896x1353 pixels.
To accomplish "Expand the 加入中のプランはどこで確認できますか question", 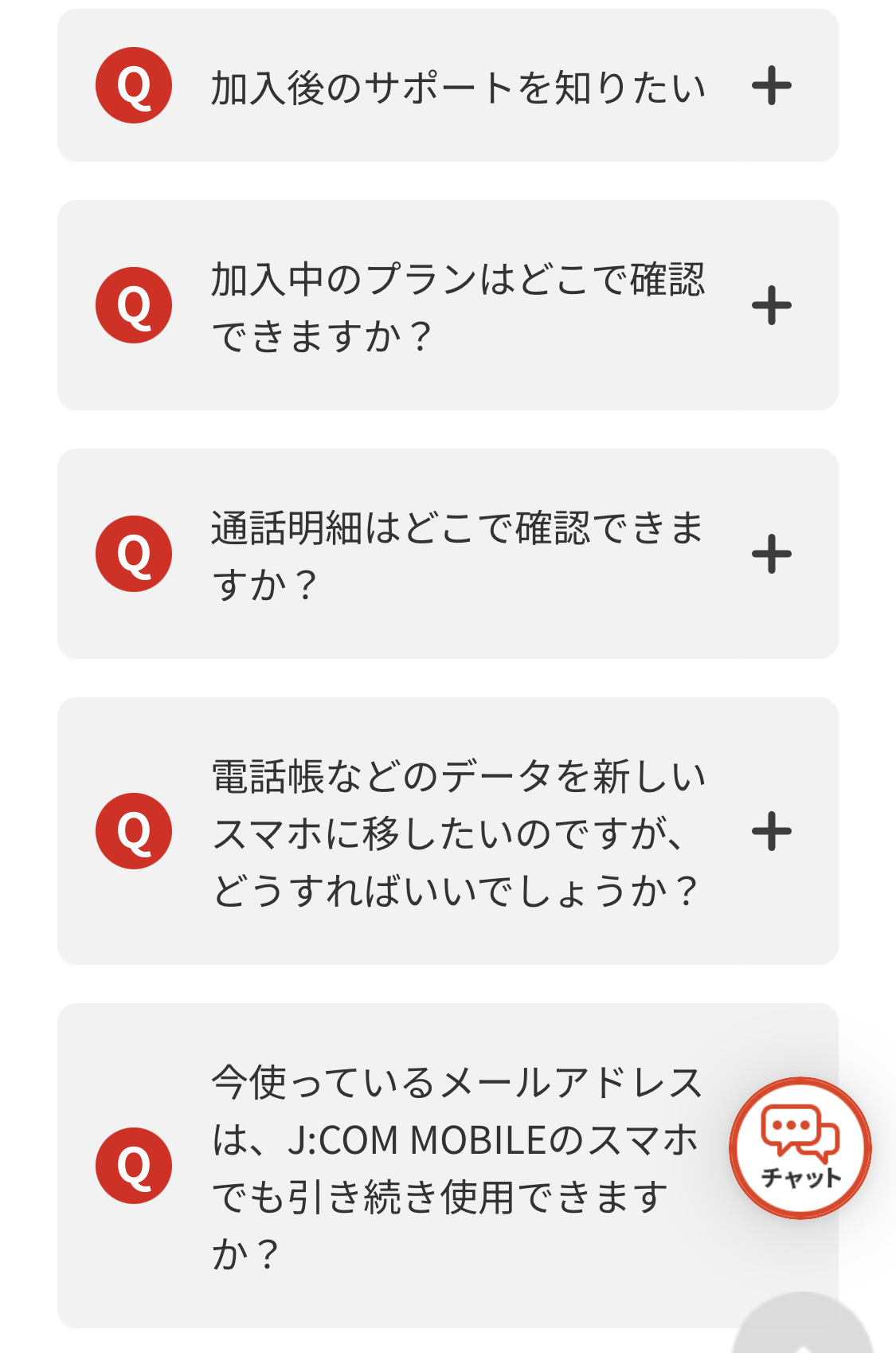I will [x=771, y=306].
